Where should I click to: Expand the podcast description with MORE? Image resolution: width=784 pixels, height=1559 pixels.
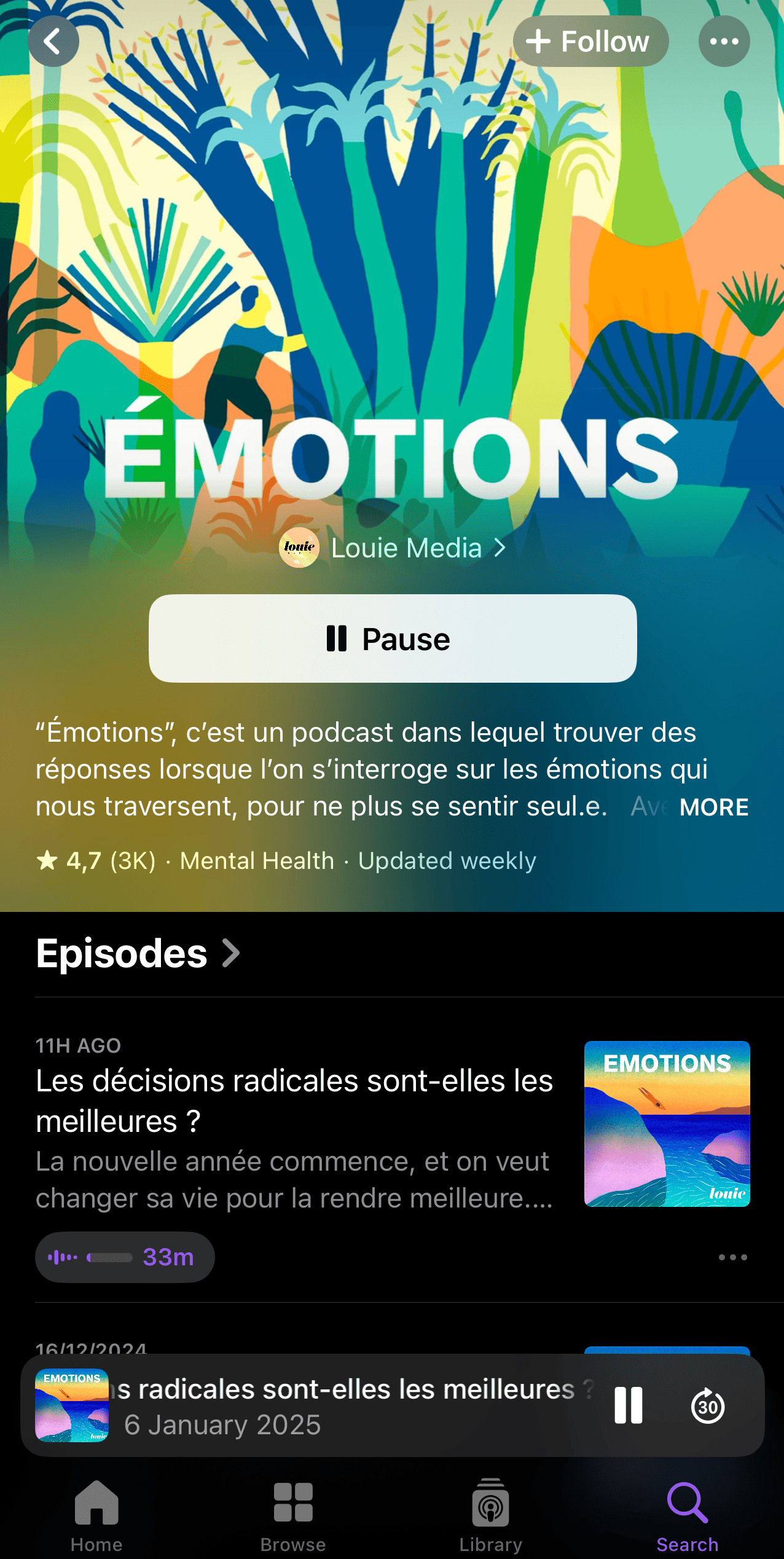tap(715, 807)
